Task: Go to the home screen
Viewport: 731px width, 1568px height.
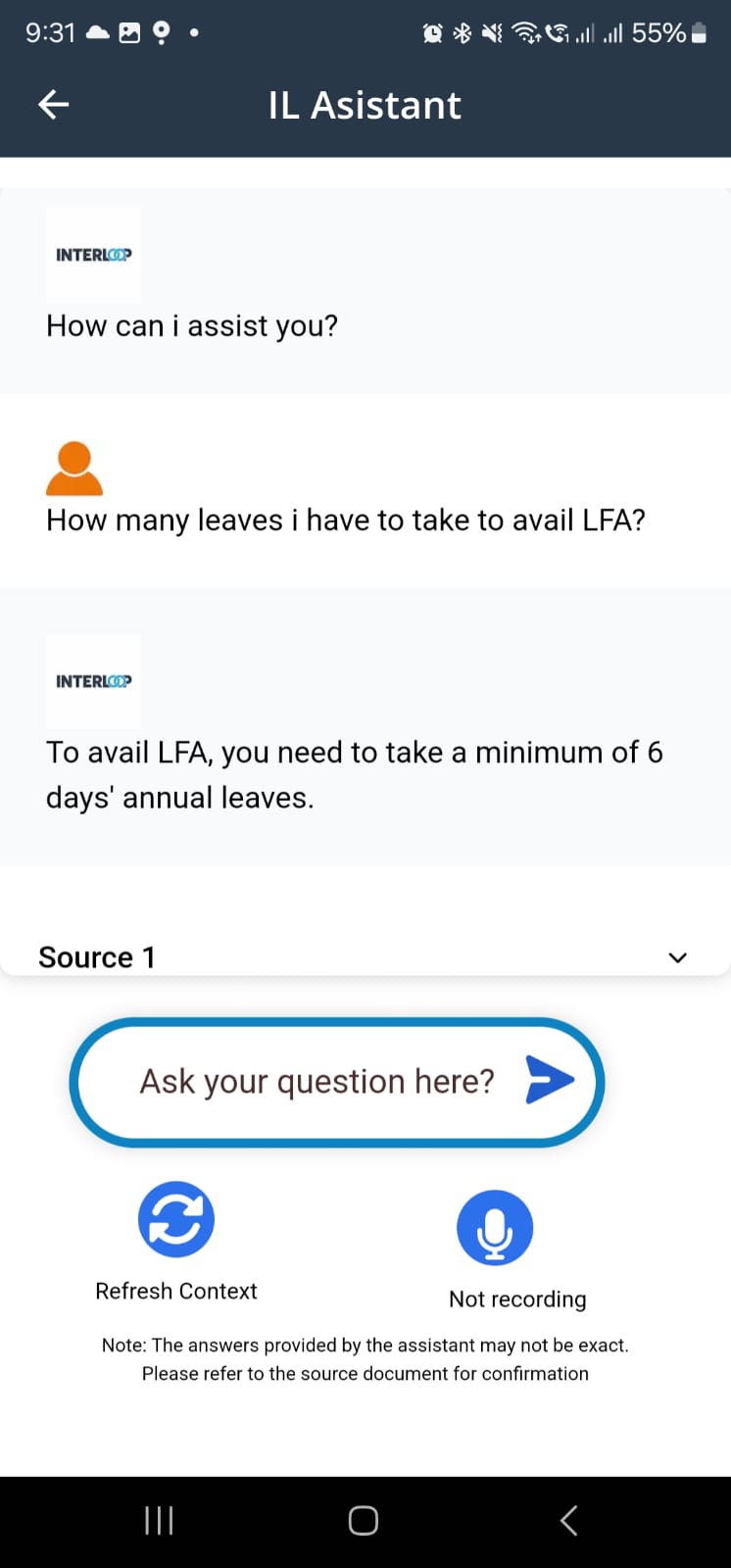Action: click(364, 1520)
